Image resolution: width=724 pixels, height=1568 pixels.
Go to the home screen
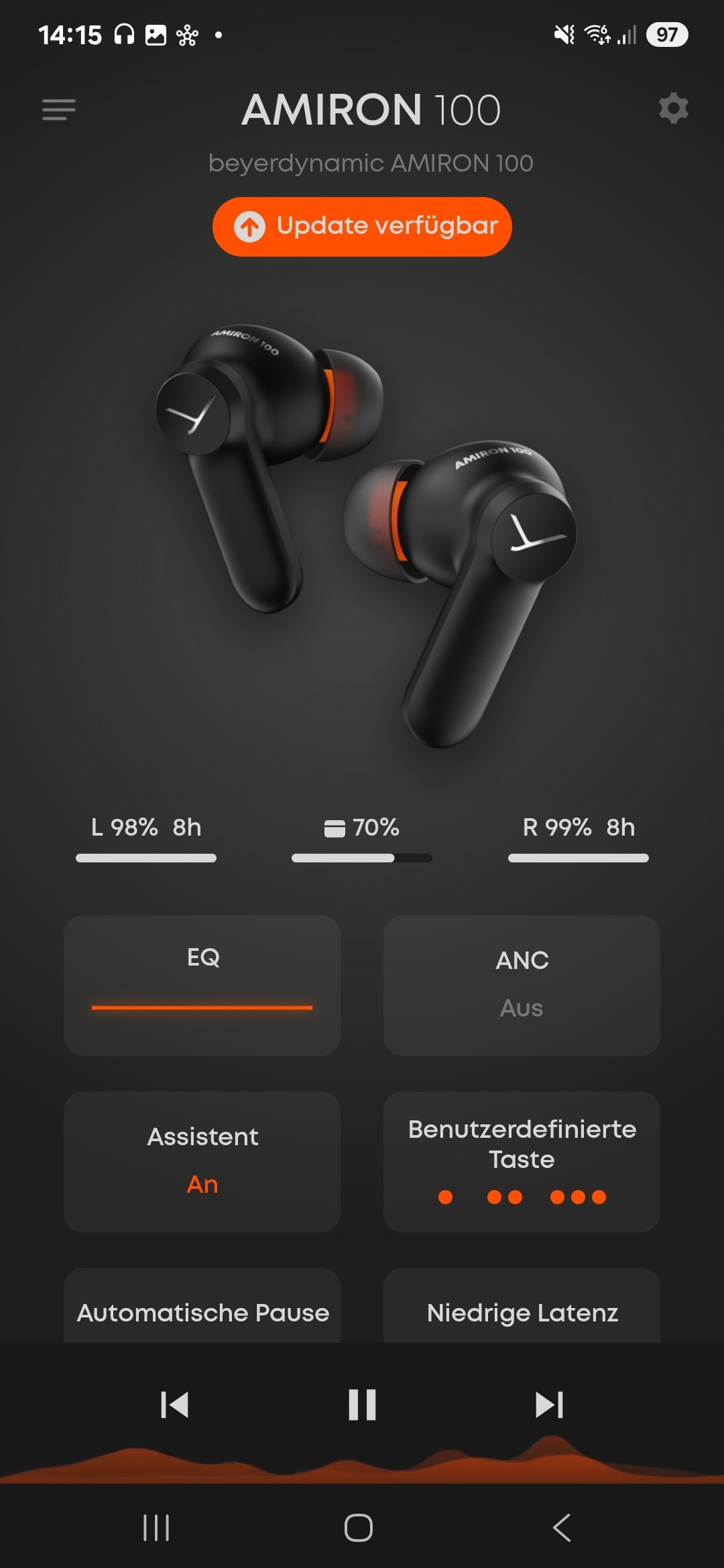coord(359,1528)
